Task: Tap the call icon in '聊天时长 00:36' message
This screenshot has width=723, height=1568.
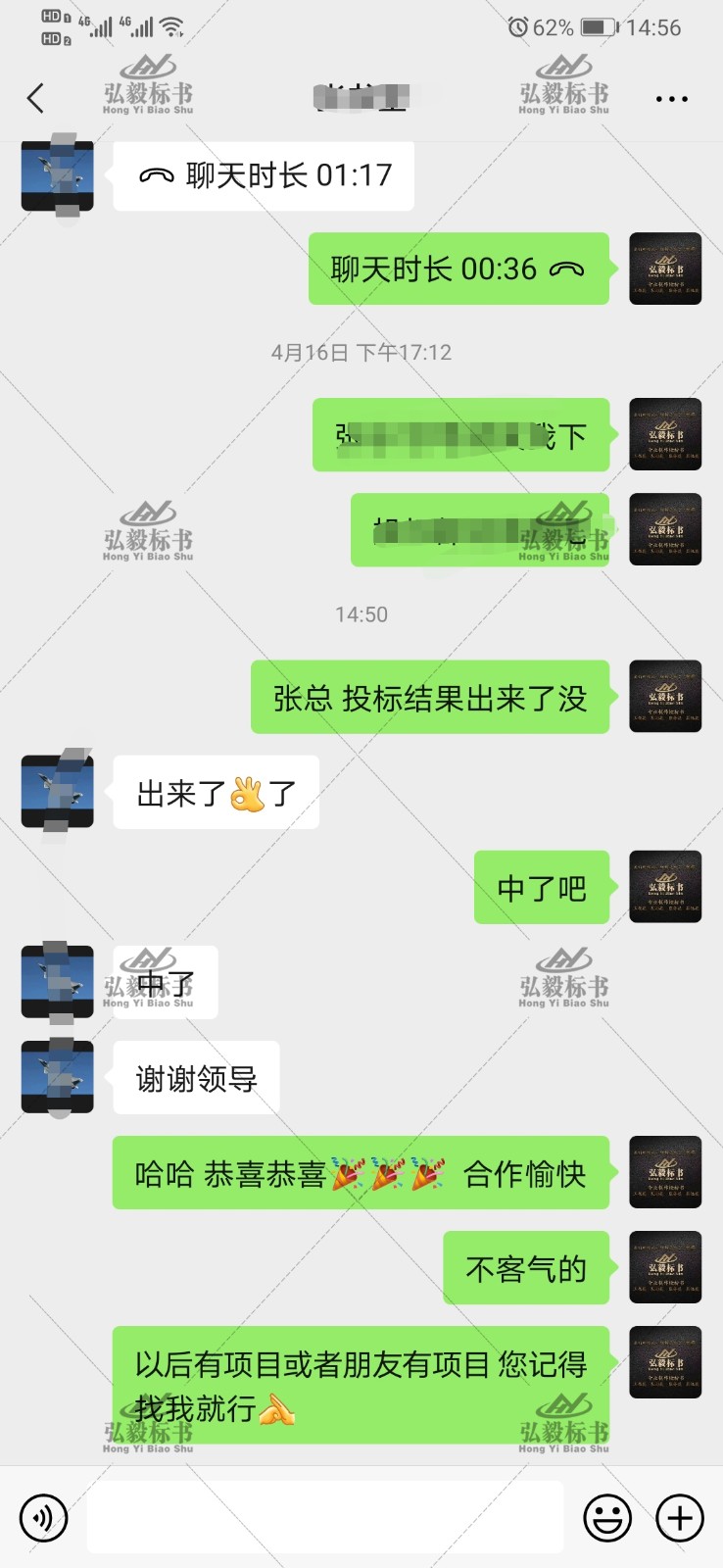Action: pyautogui.click(x=565, y=269)
